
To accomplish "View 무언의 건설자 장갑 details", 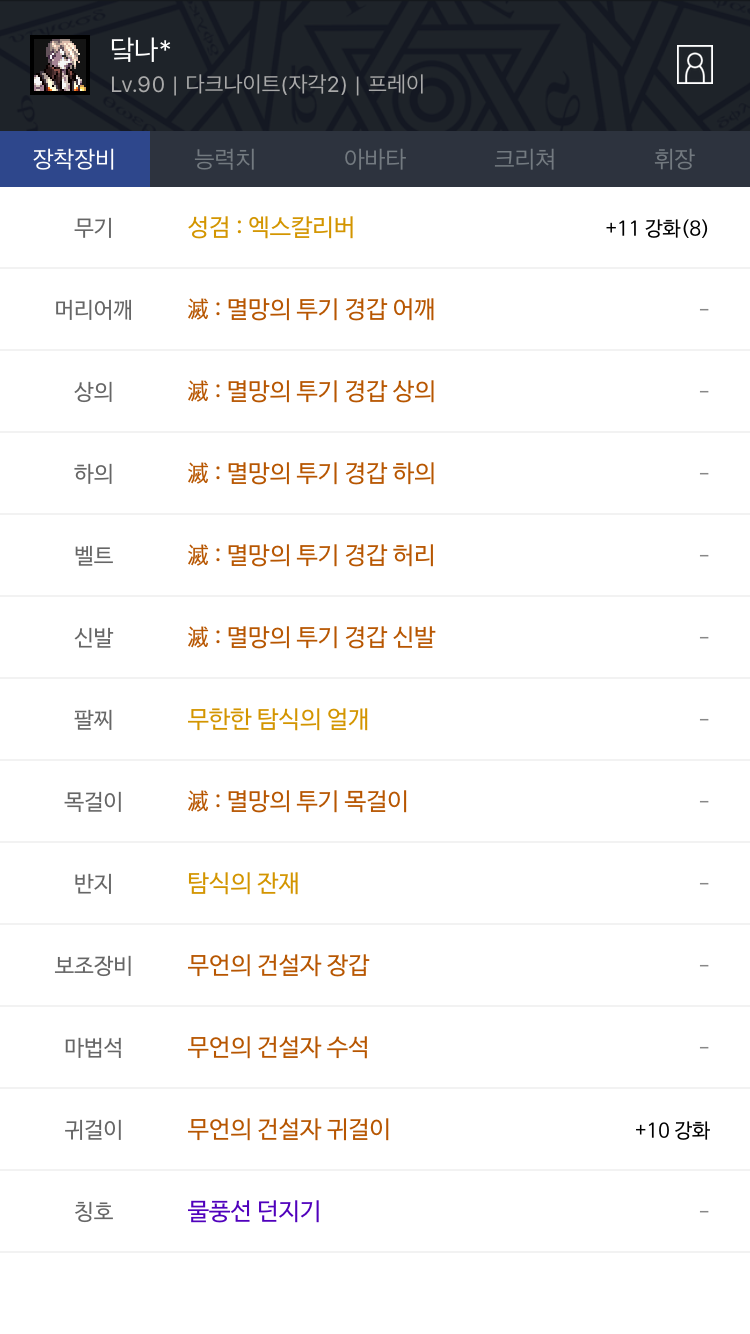I will (x=278, y=965).
